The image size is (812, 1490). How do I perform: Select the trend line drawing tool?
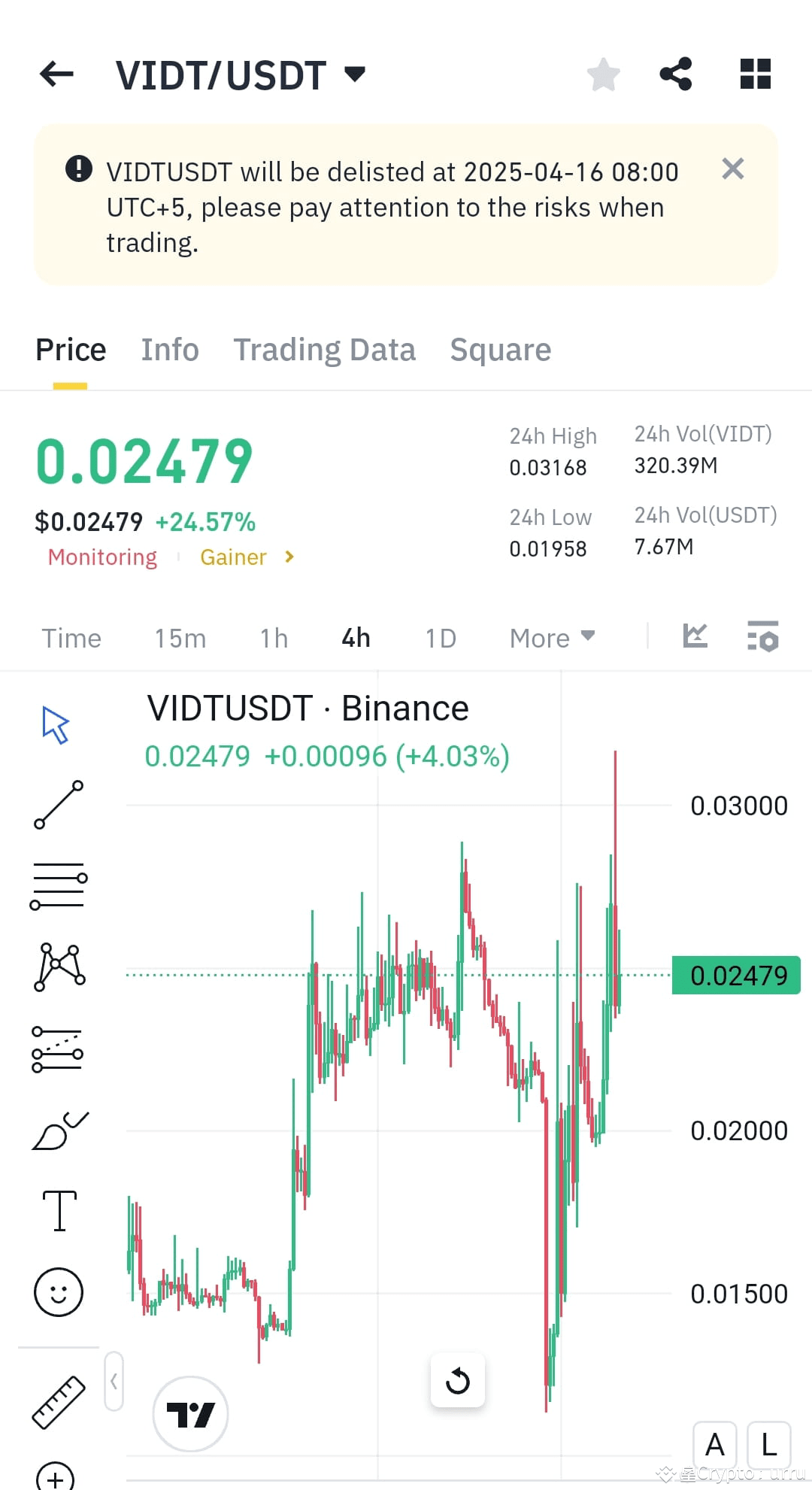click(59, 803)
